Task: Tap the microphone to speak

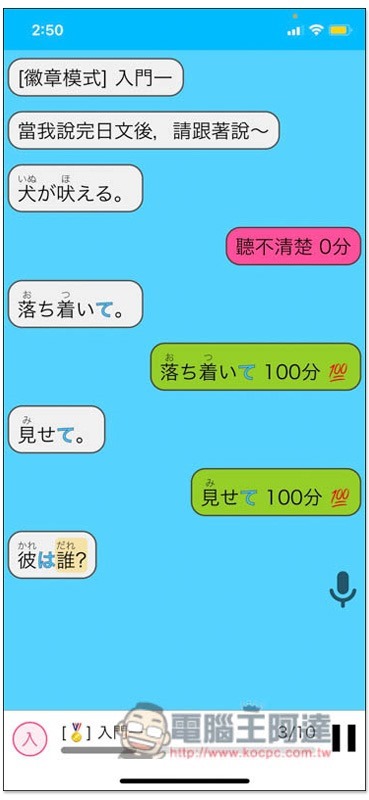Action: 342,589
